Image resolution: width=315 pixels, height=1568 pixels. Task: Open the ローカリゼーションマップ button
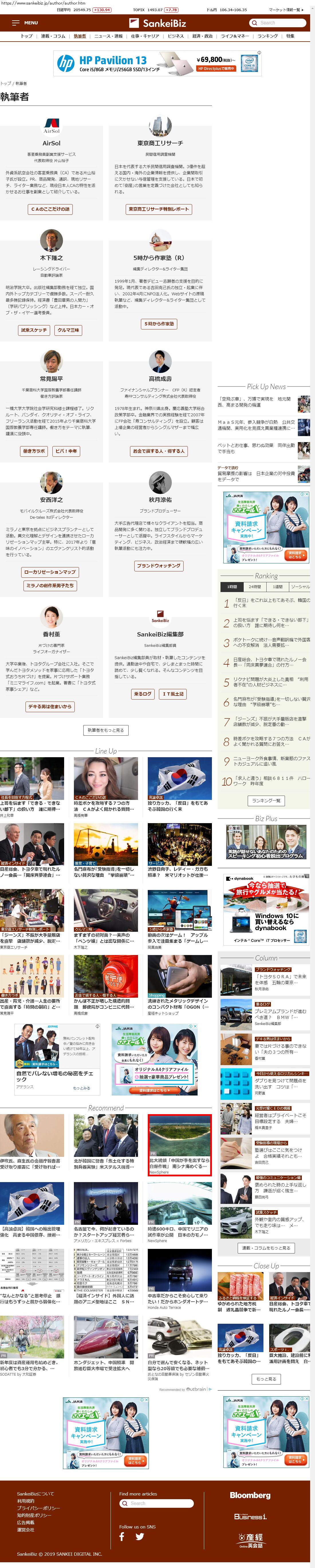pos(50,572)
